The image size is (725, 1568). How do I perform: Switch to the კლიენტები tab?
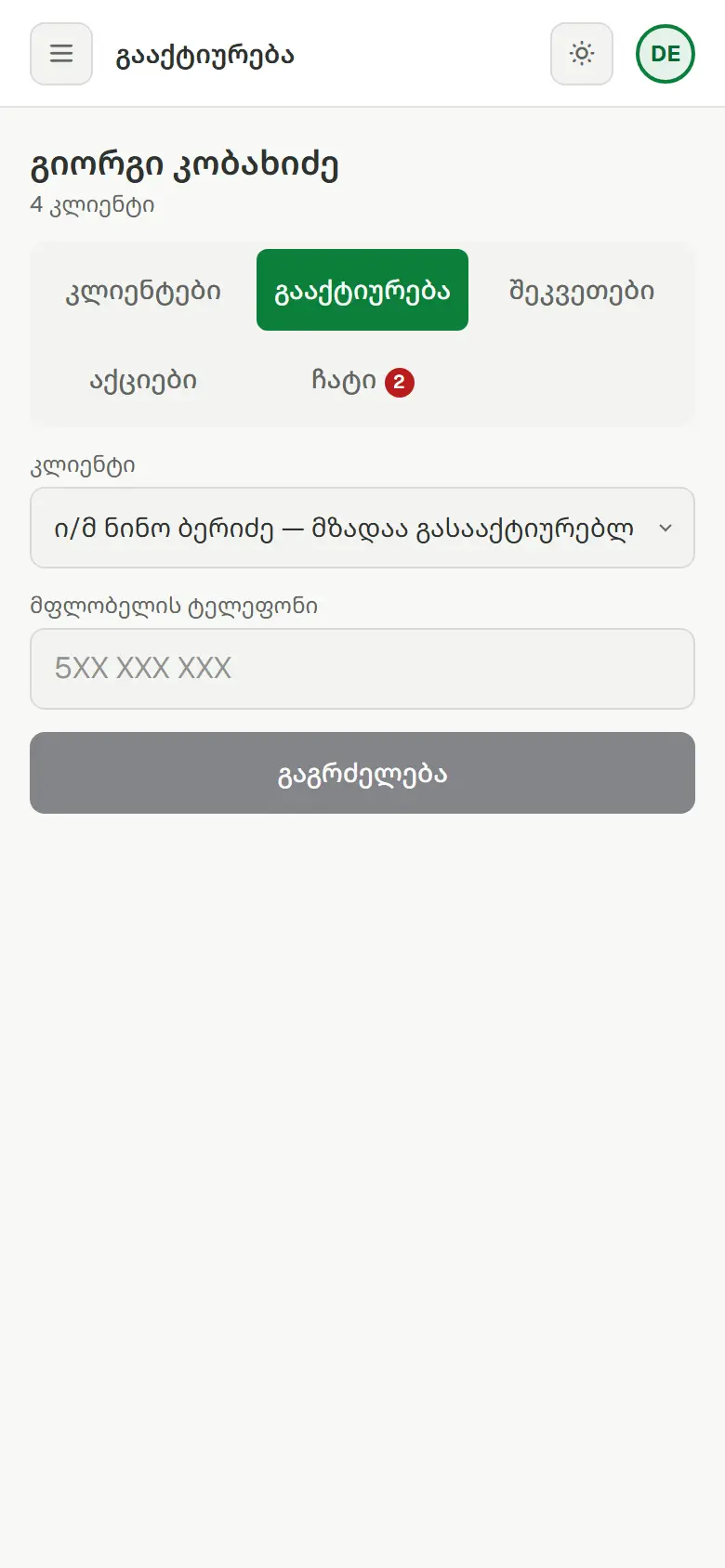[143, 290]
